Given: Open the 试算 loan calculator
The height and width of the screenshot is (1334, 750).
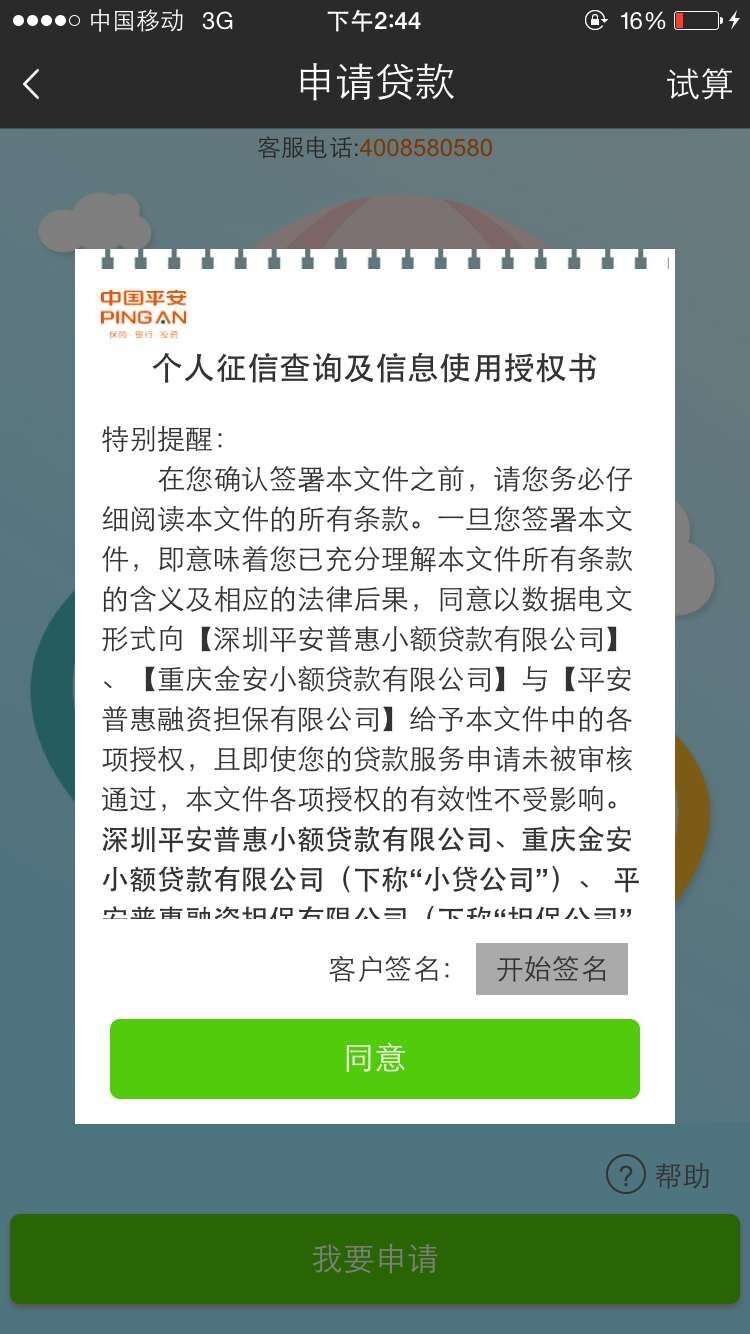Looking at the screenshot, I should [699, 84].
